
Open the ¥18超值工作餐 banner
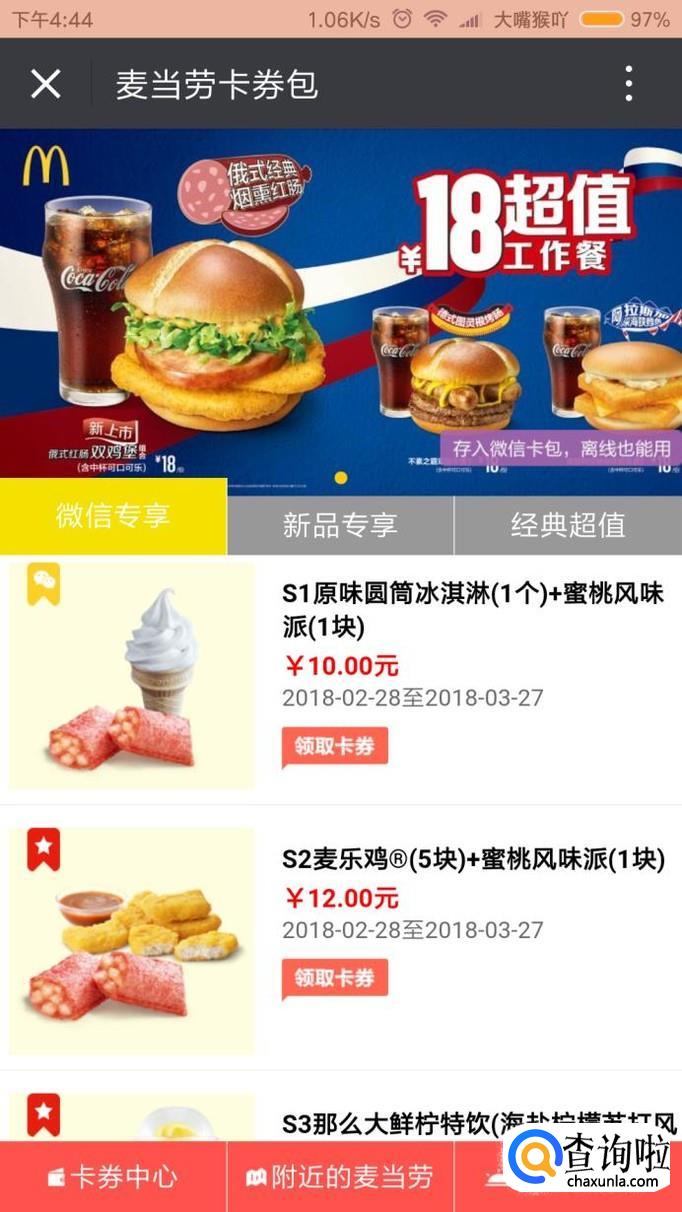click(x=340, y=300)
